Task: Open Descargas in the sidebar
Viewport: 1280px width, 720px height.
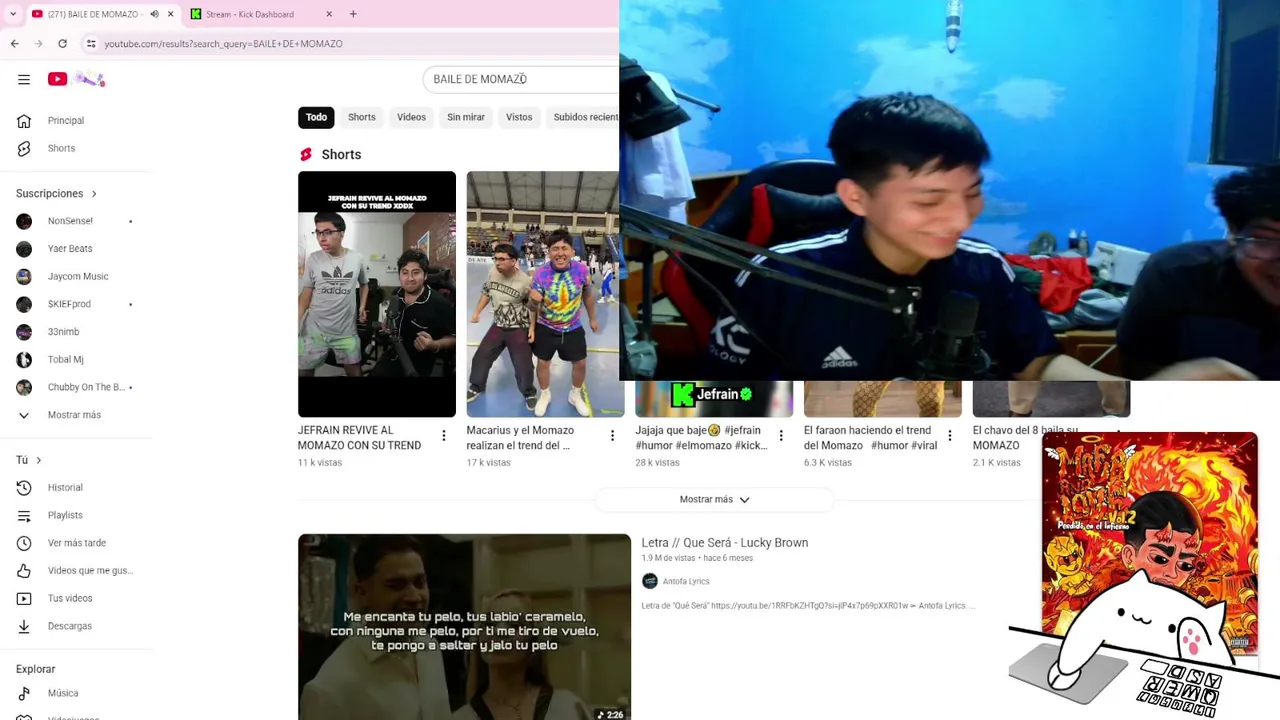Action: point(69,626)
